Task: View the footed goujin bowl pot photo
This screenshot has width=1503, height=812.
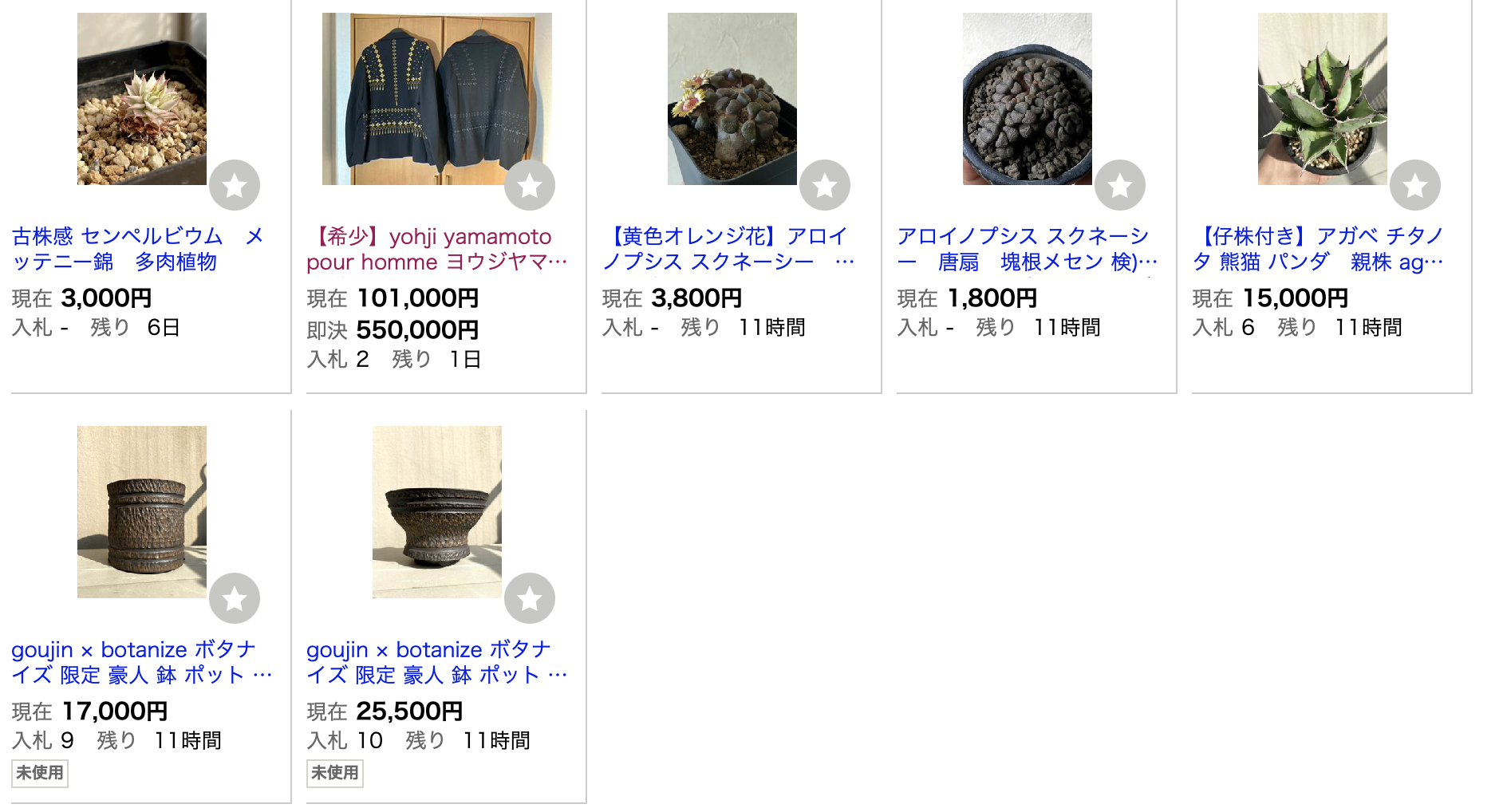Action: pyautogui.click(x=436, y=512)
